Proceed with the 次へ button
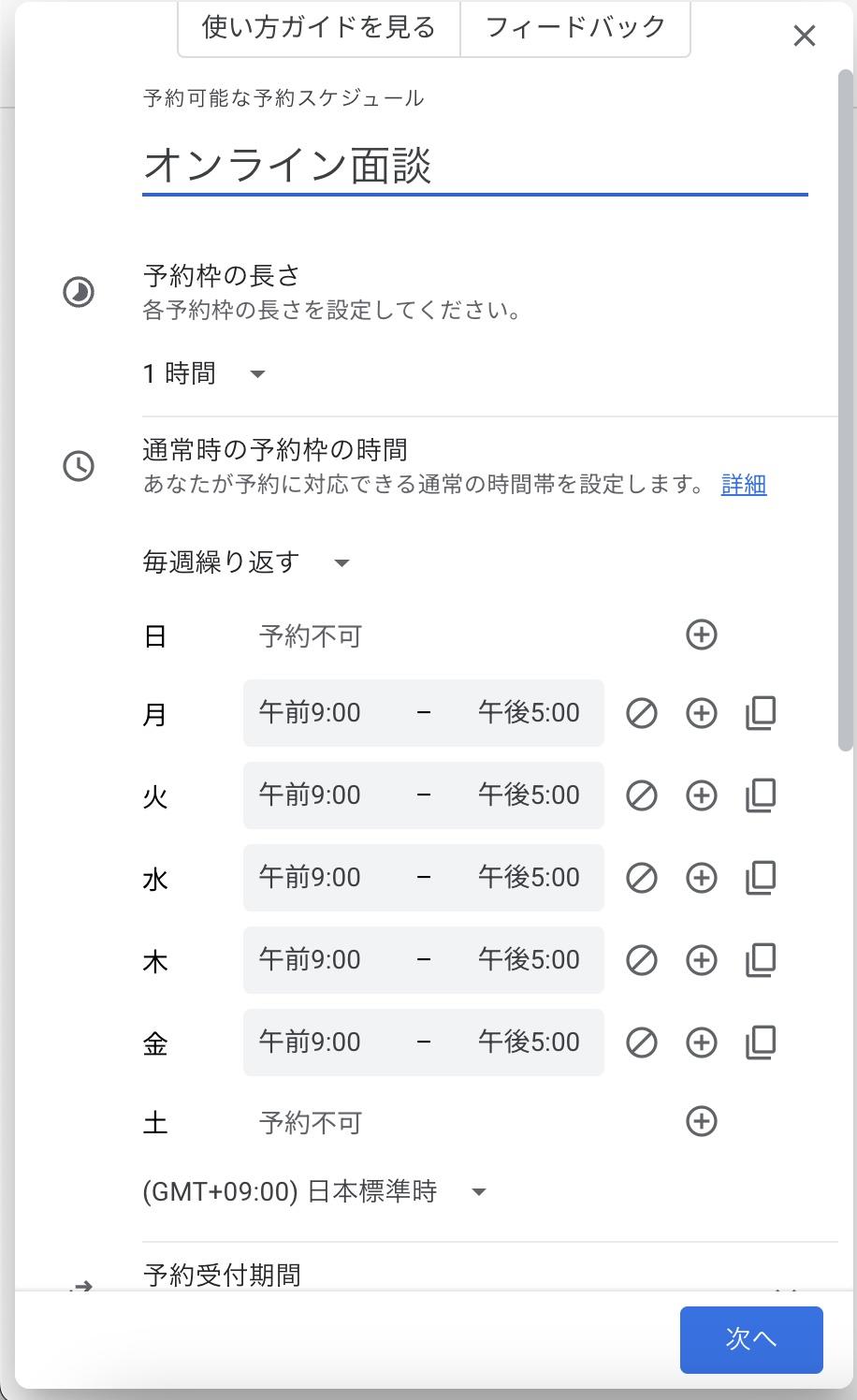Image resolution: width=857 pixels, height=1400 pixels. (751, 1339)
